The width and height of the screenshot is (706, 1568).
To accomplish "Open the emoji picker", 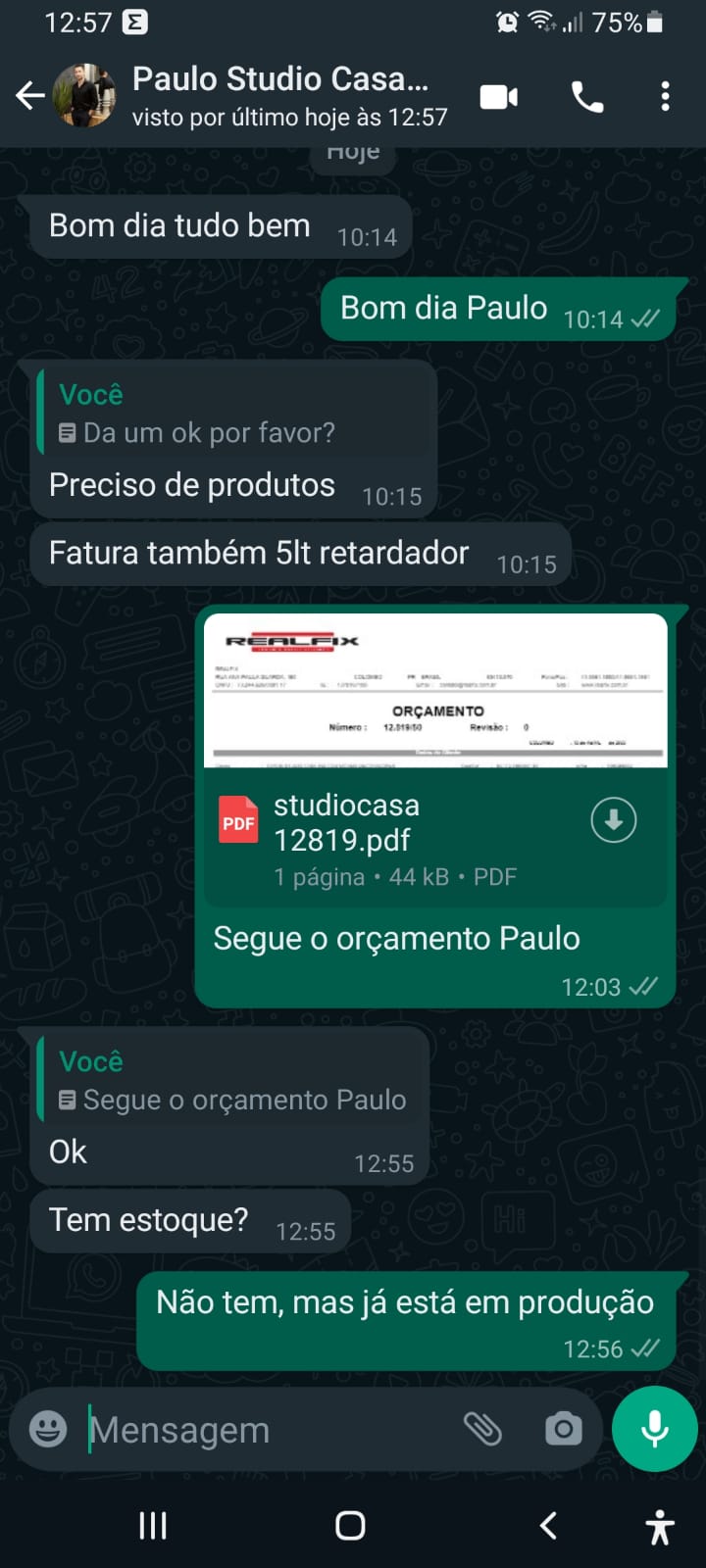I will (48, 1429).
